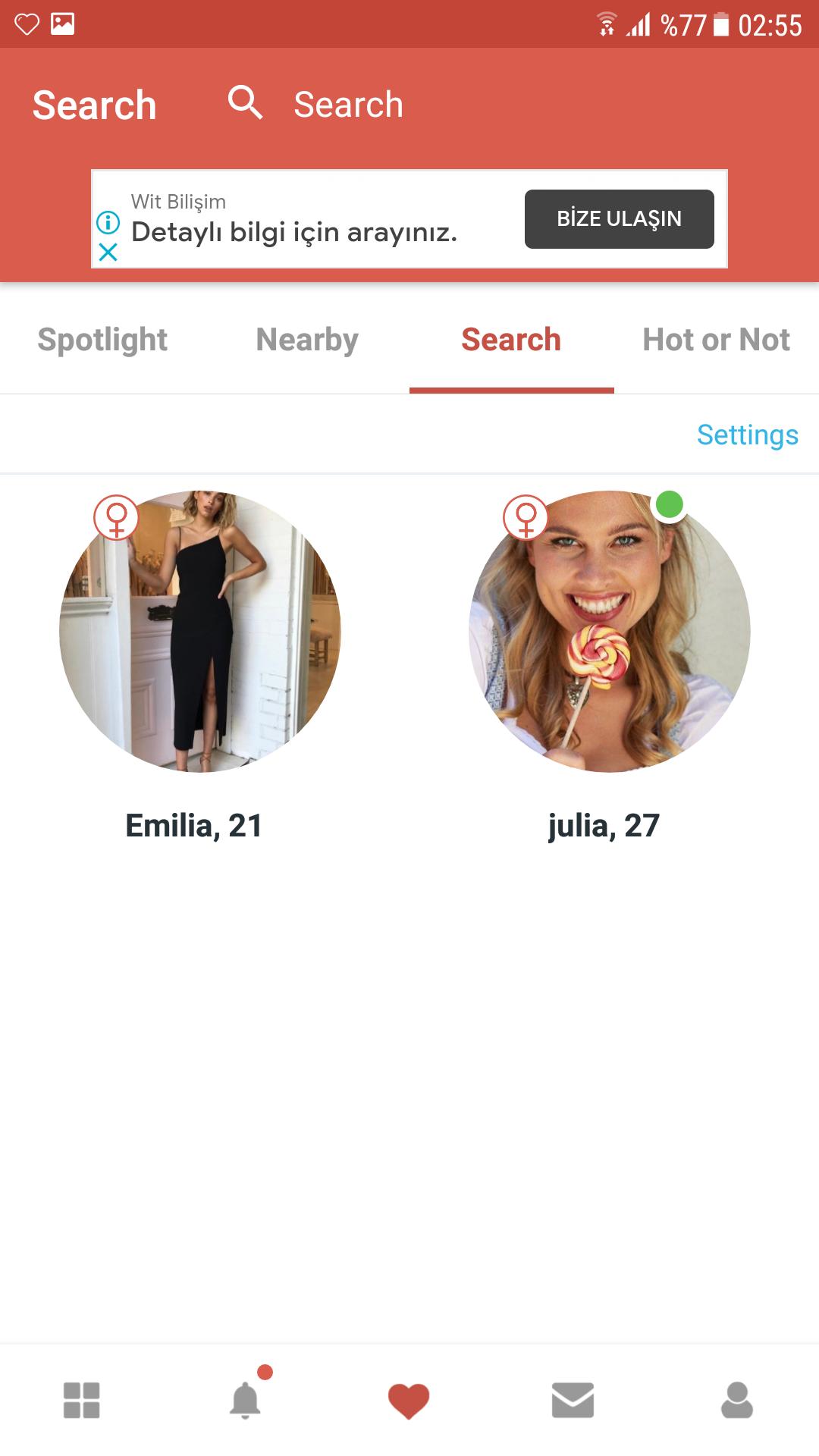Switch to the Spotlight tab

[x=102, y=340]
